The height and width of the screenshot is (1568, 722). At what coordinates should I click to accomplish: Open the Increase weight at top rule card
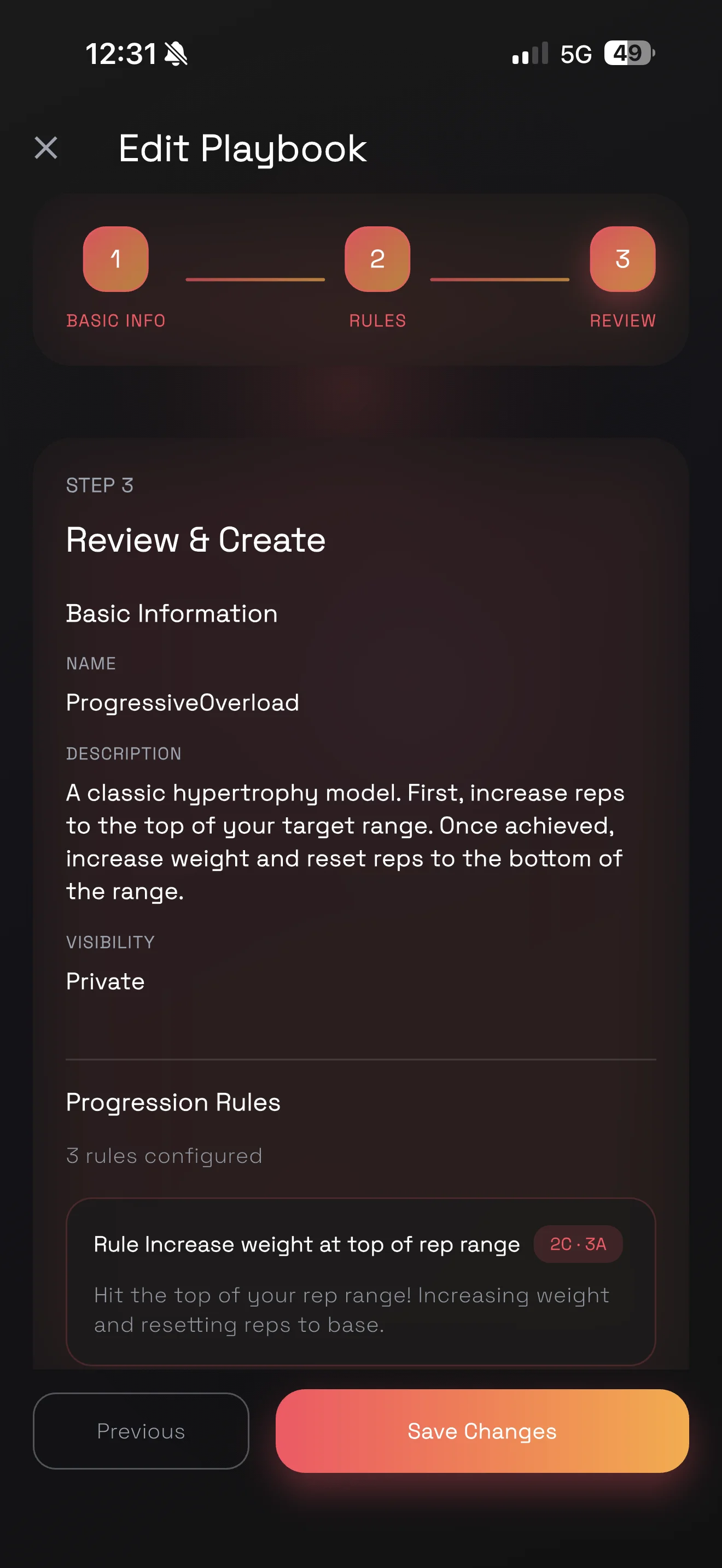[360, 1280]
